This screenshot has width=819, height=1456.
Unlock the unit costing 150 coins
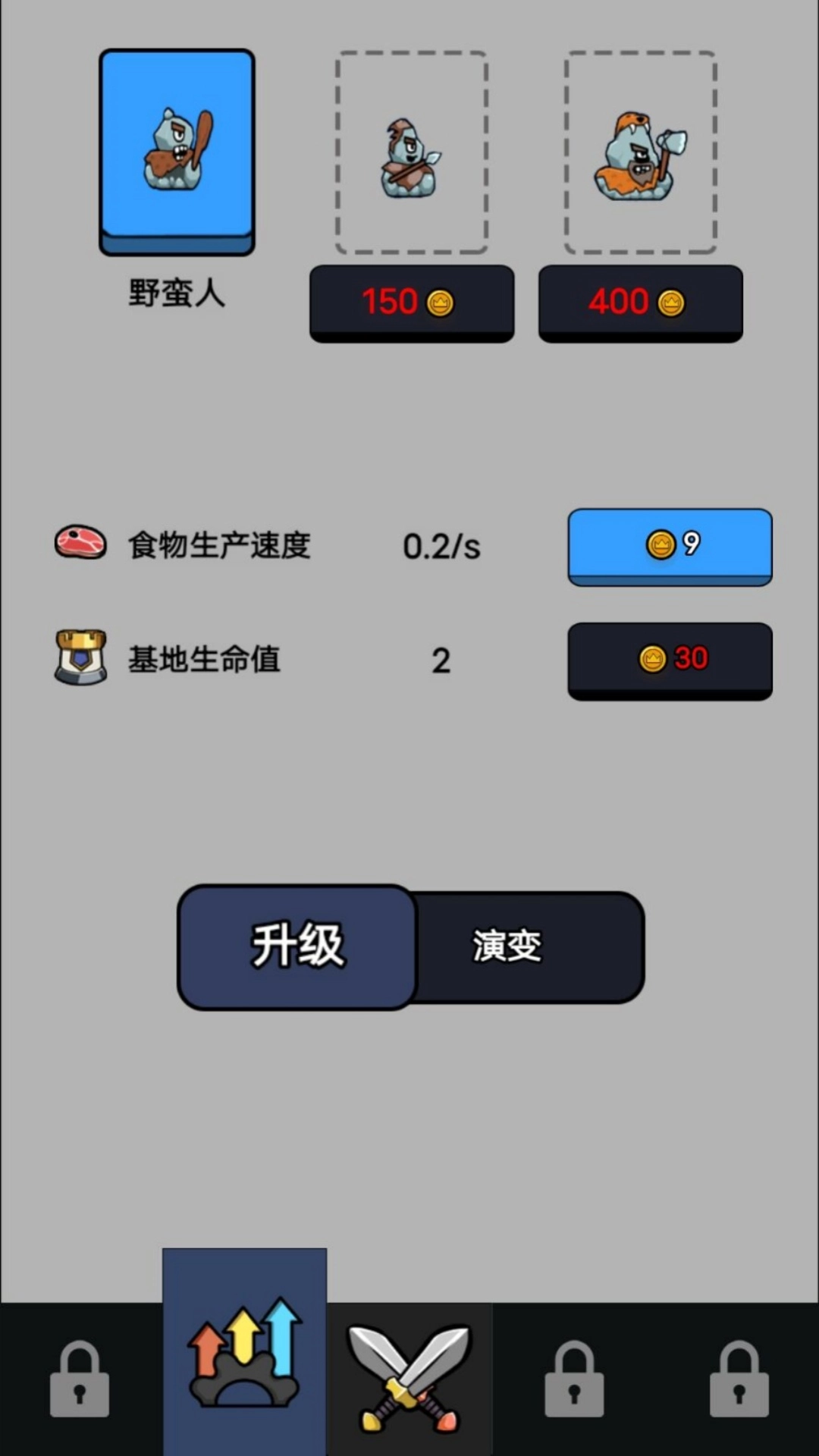(x=412, y=303)
